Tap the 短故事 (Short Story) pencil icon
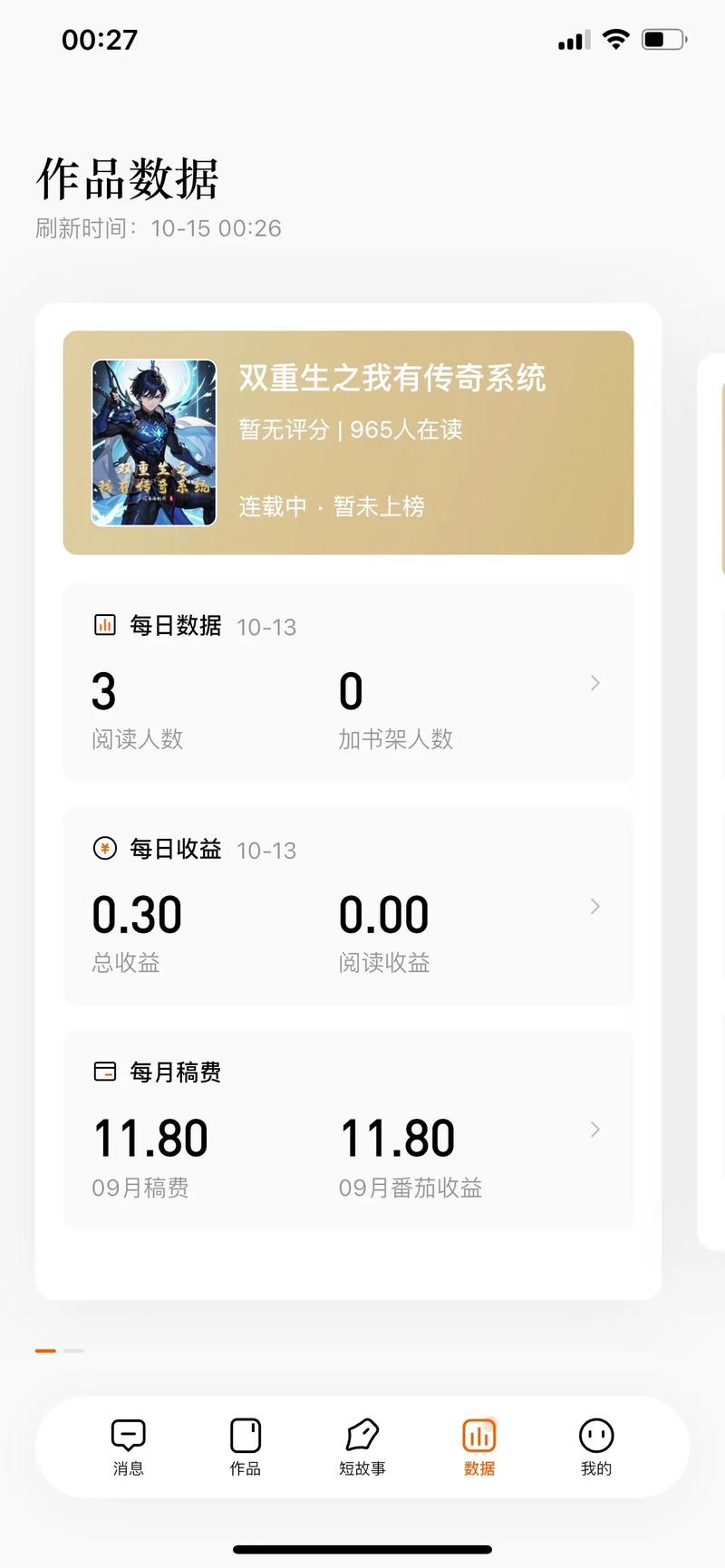The width and height of the screenshot is (725, 1568). point(362,1435)
